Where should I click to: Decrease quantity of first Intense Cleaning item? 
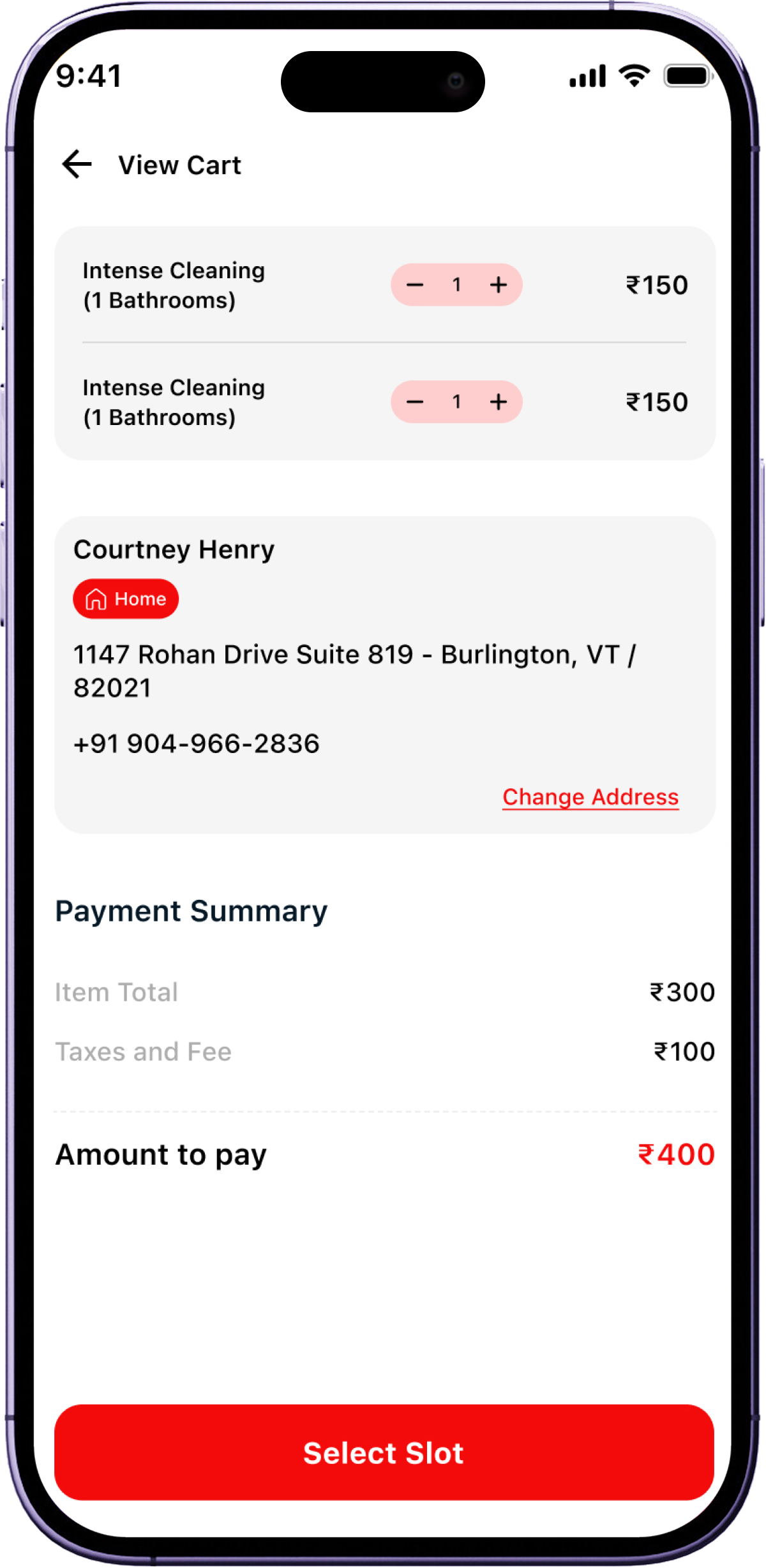pos(414,285)
